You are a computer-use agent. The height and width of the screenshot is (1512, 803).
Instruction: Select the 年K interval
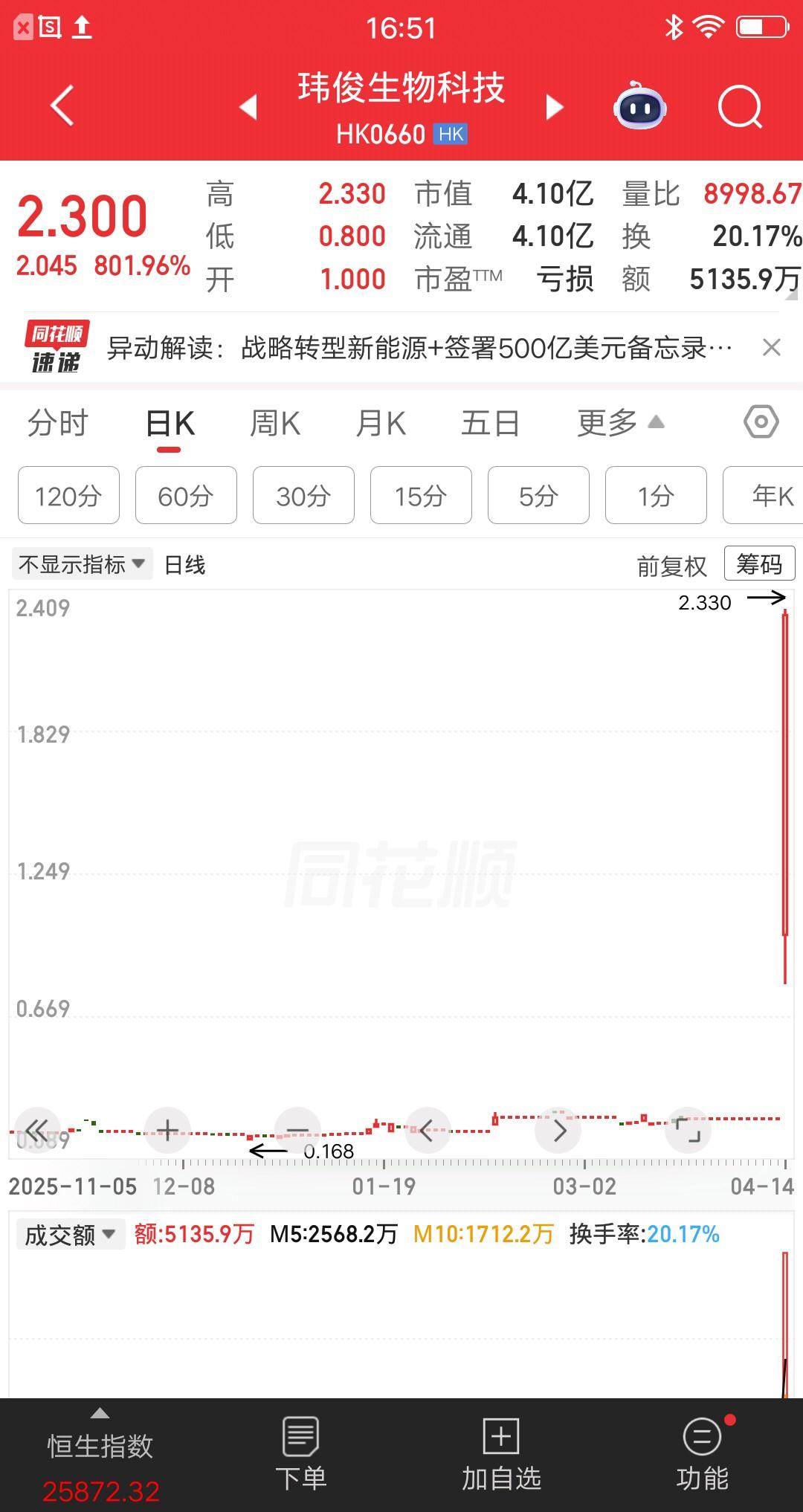click(771, 495)
